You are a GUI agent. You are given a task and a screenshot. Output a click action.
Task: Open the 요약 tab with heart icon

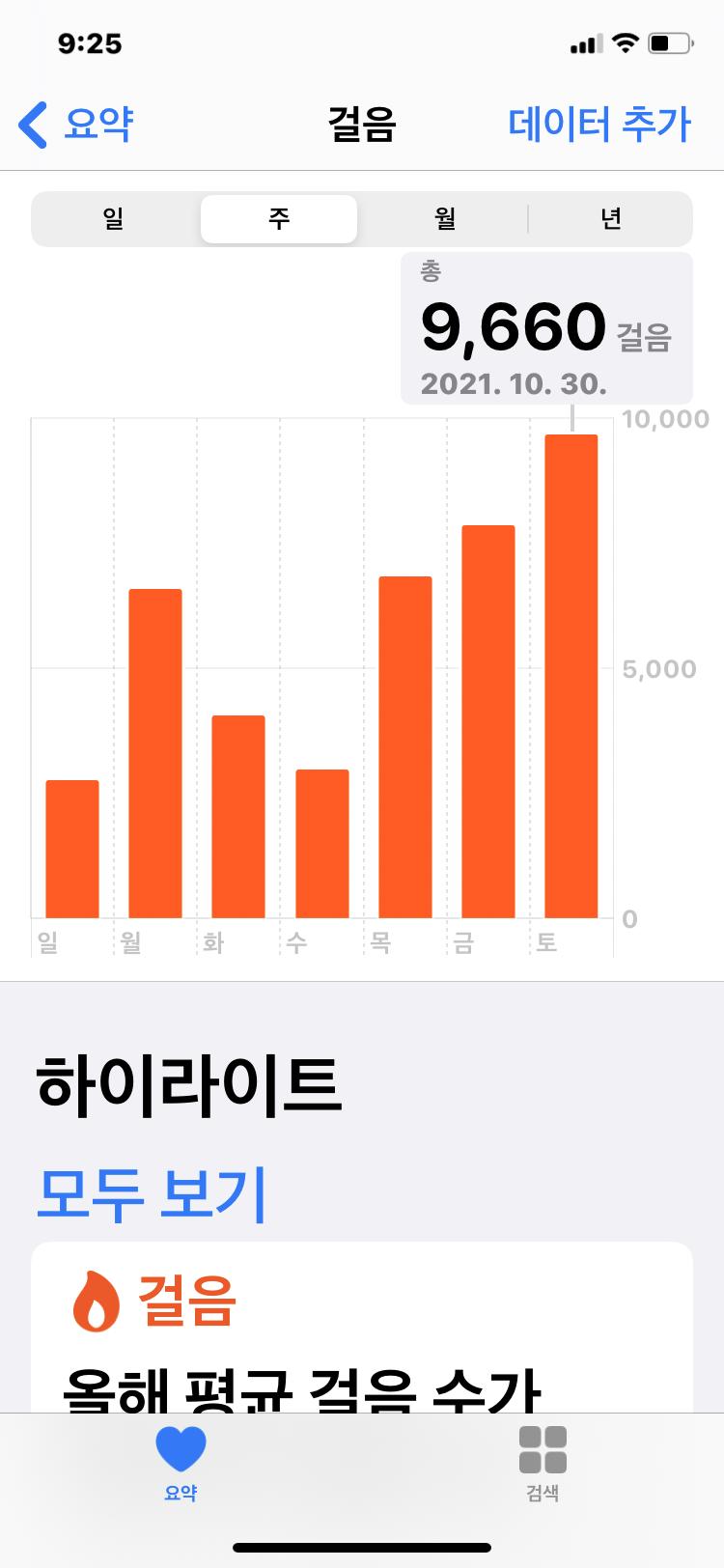(181, 1462)
